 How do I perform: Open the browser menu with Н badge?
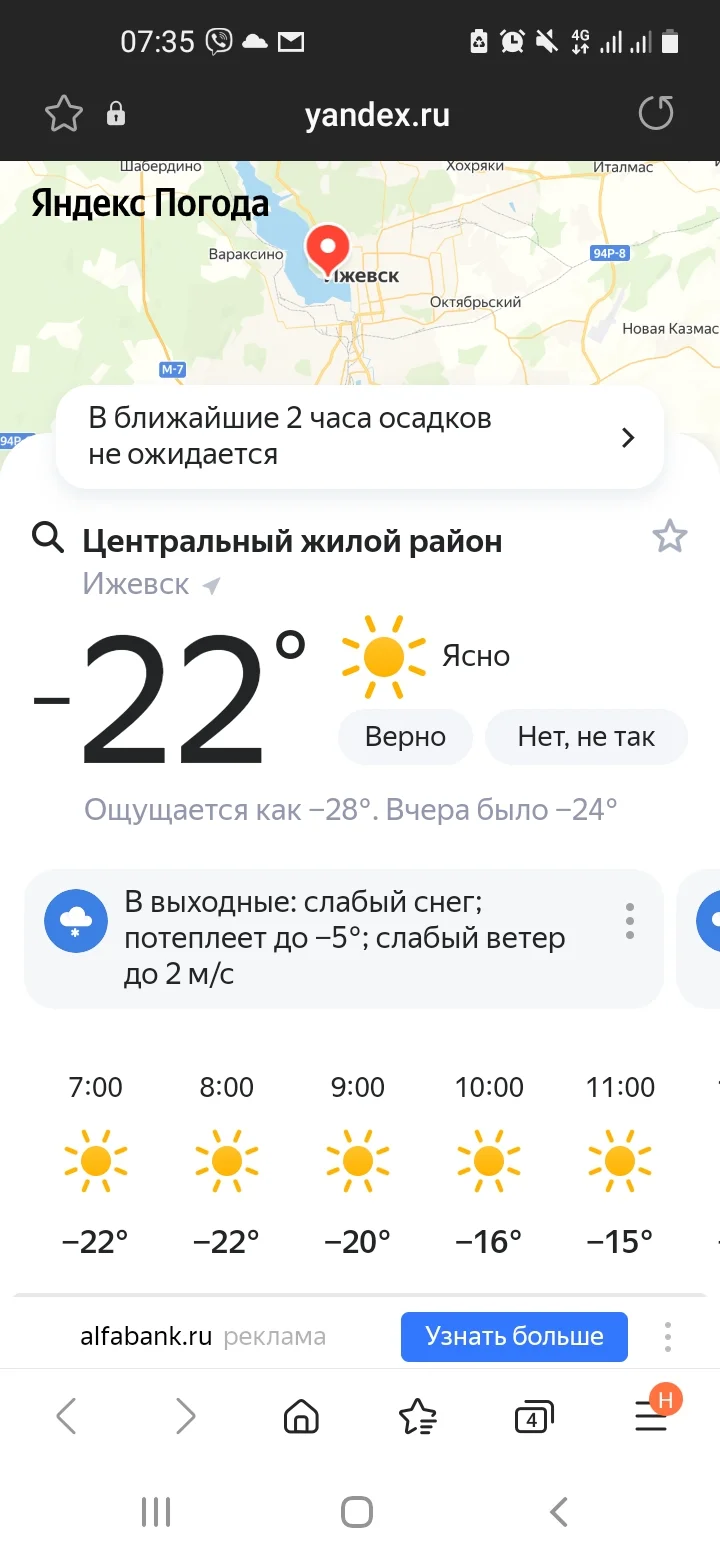click(x=651, y=1416)
